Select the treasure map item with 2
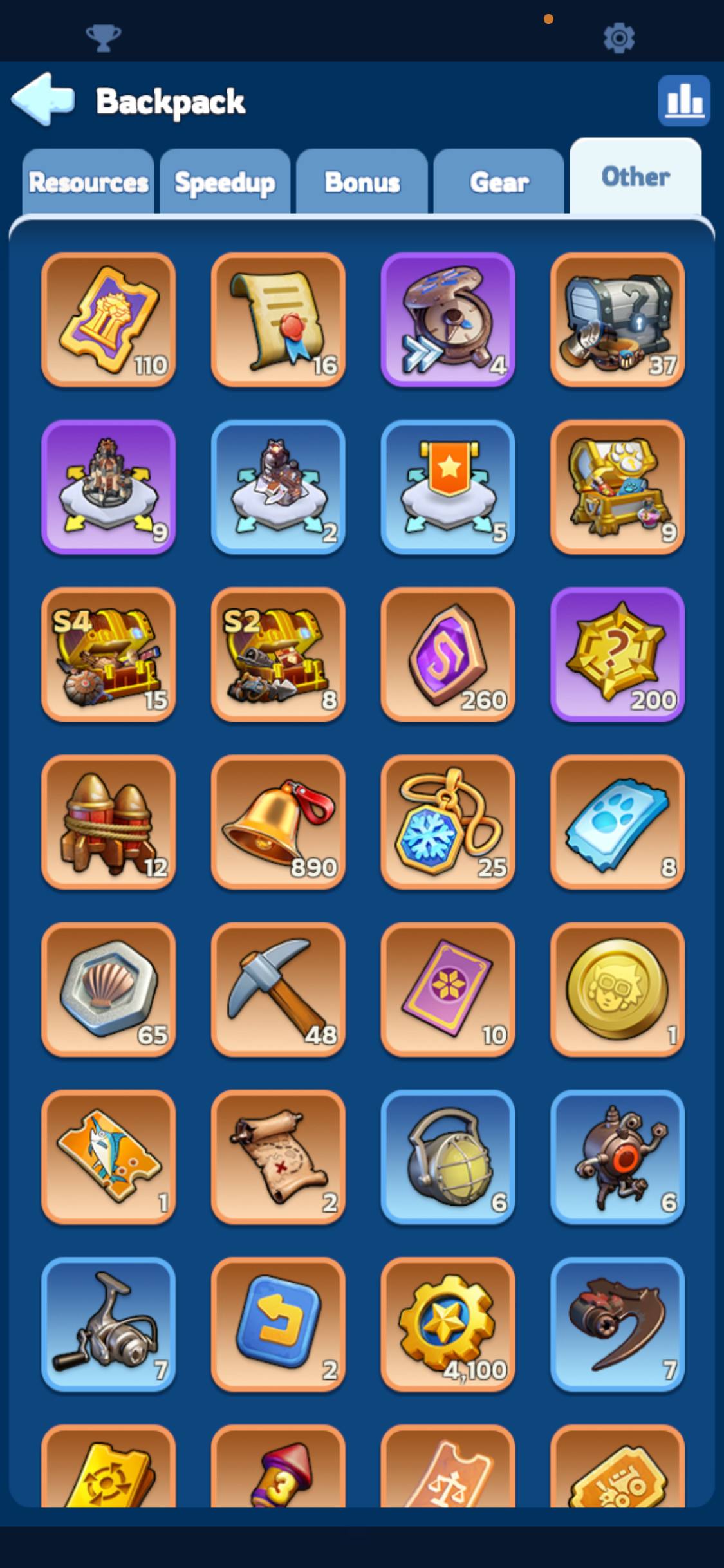This screenshot has height=1568, width=724. (278, 1157)
